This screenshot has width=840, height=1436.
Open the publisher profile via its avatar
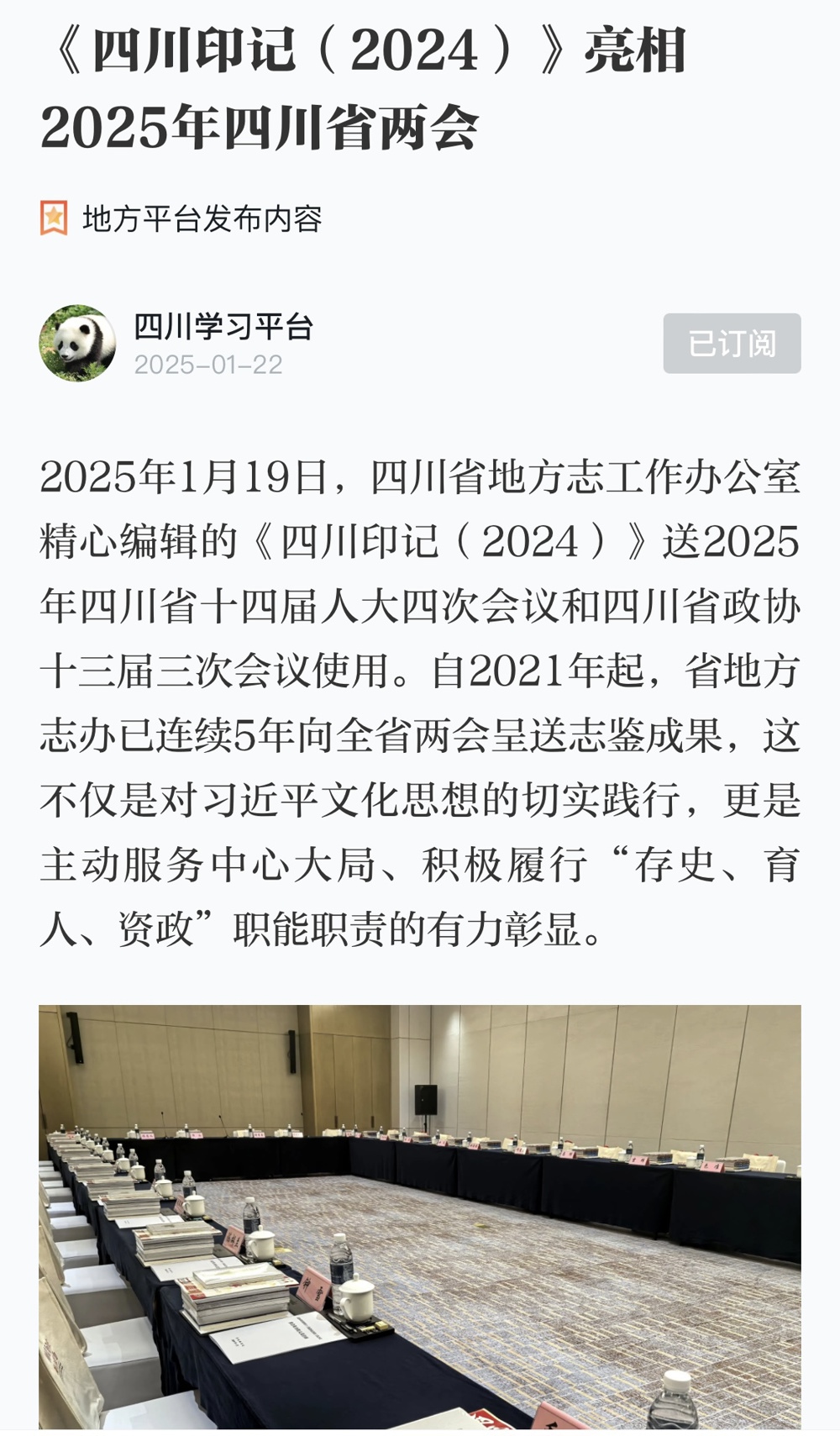(81, 341)
